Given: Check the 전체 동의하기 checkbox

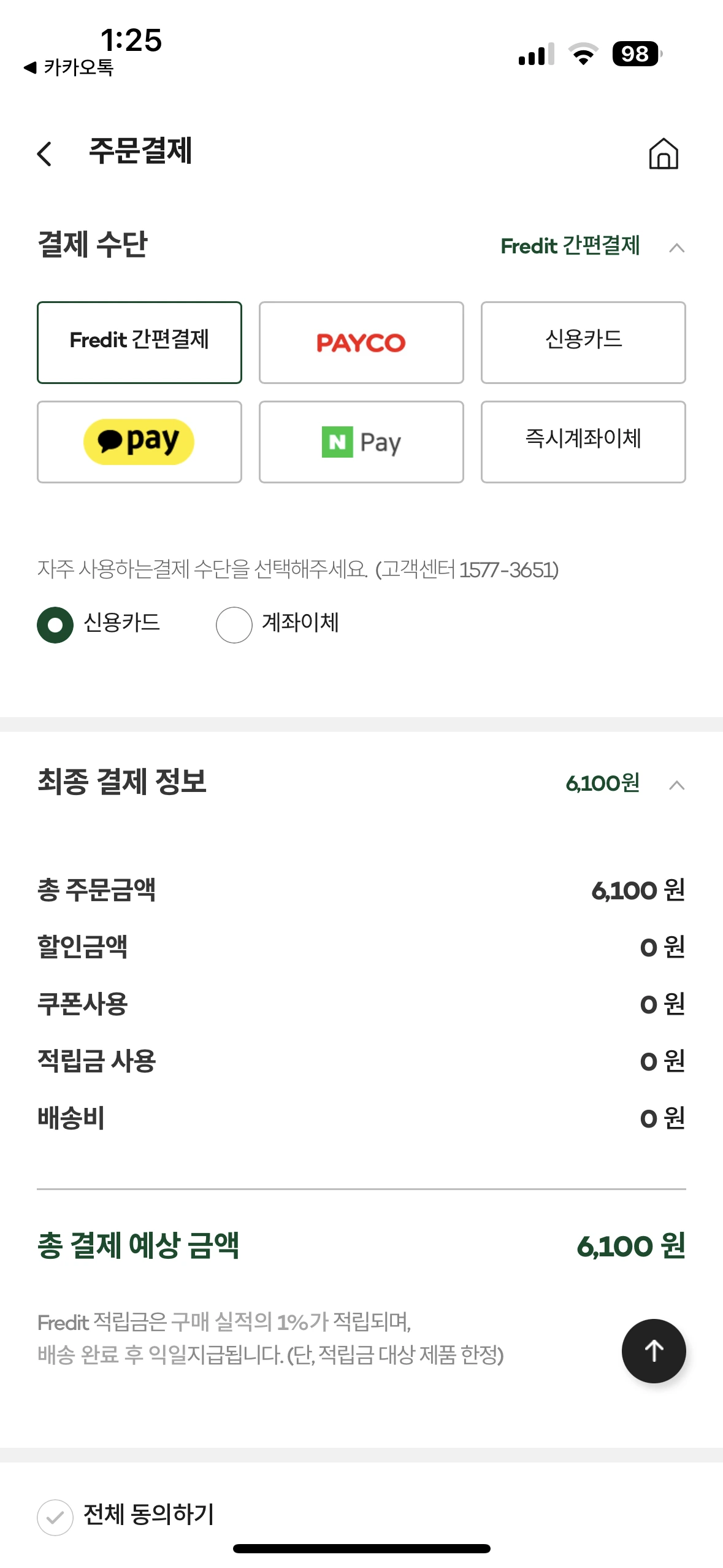Looking at the screenshot, I should [x=55, y=1517].
